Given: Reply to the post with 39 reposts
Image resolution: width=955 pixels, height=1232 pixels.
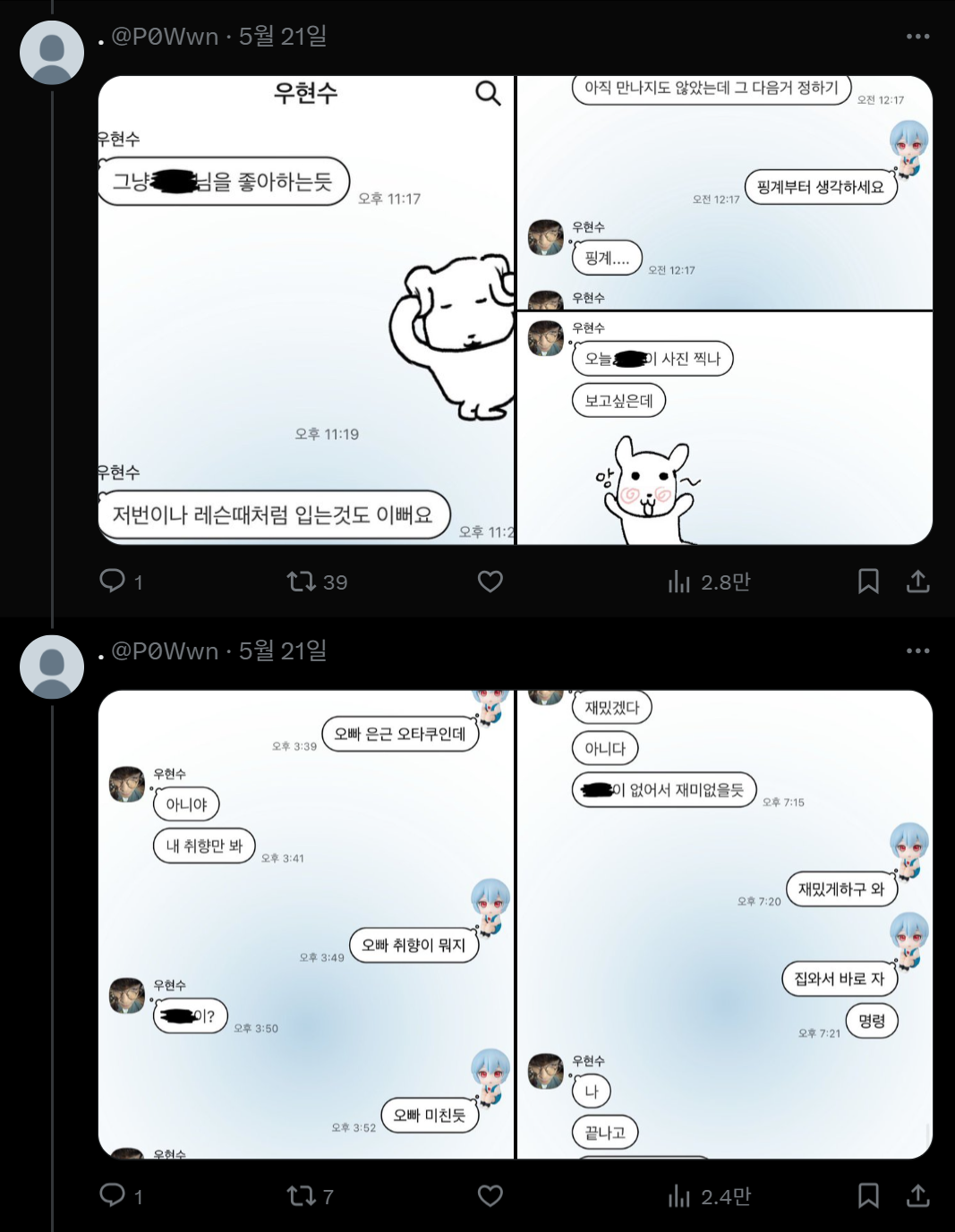Looking at the screenshot, I should (x=113, y=582).
